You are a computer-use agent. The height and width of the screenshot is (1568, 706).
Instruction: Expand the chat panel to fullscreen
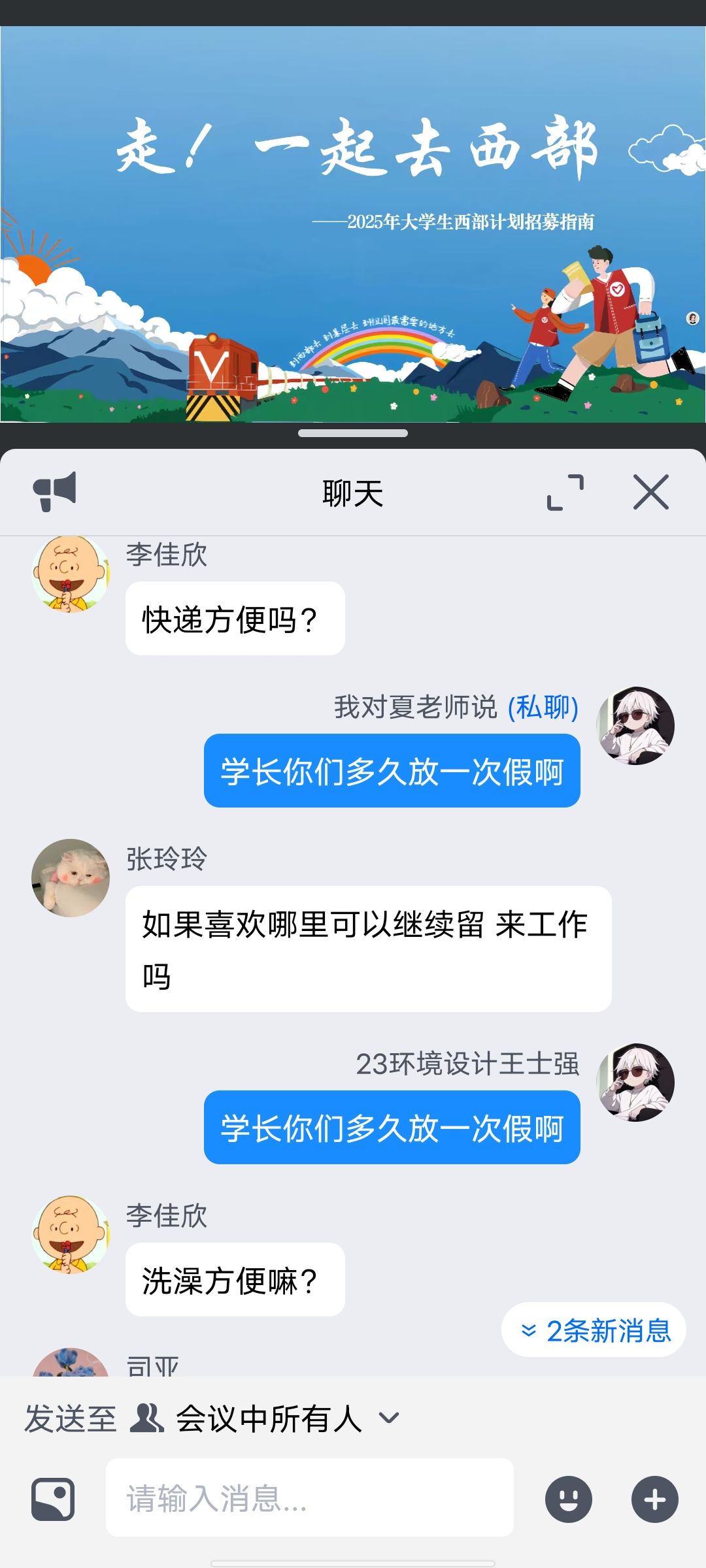[x=565, y=492]
